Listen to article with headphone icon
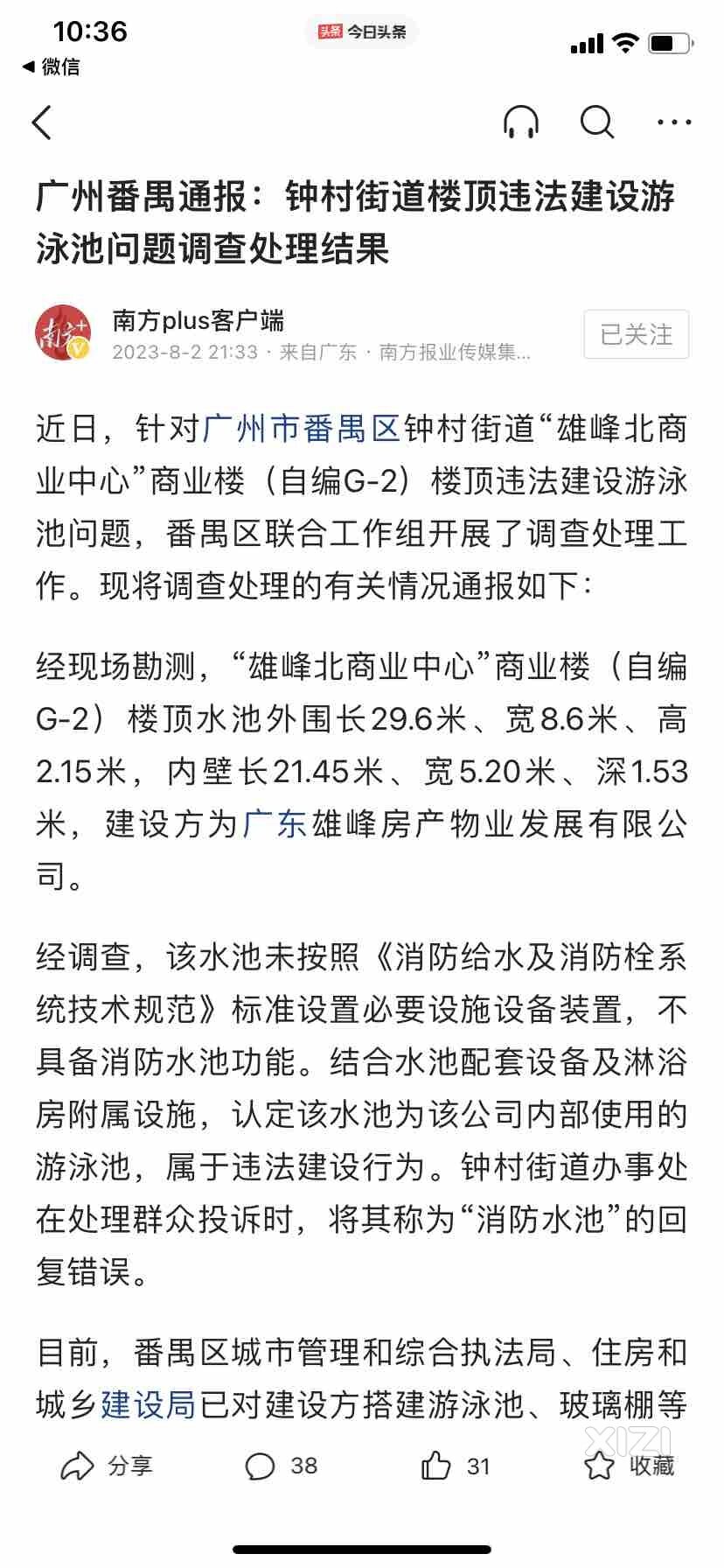Image resolution: width=724 pixels, height=1568 pixels. click(x=521, y=122)
